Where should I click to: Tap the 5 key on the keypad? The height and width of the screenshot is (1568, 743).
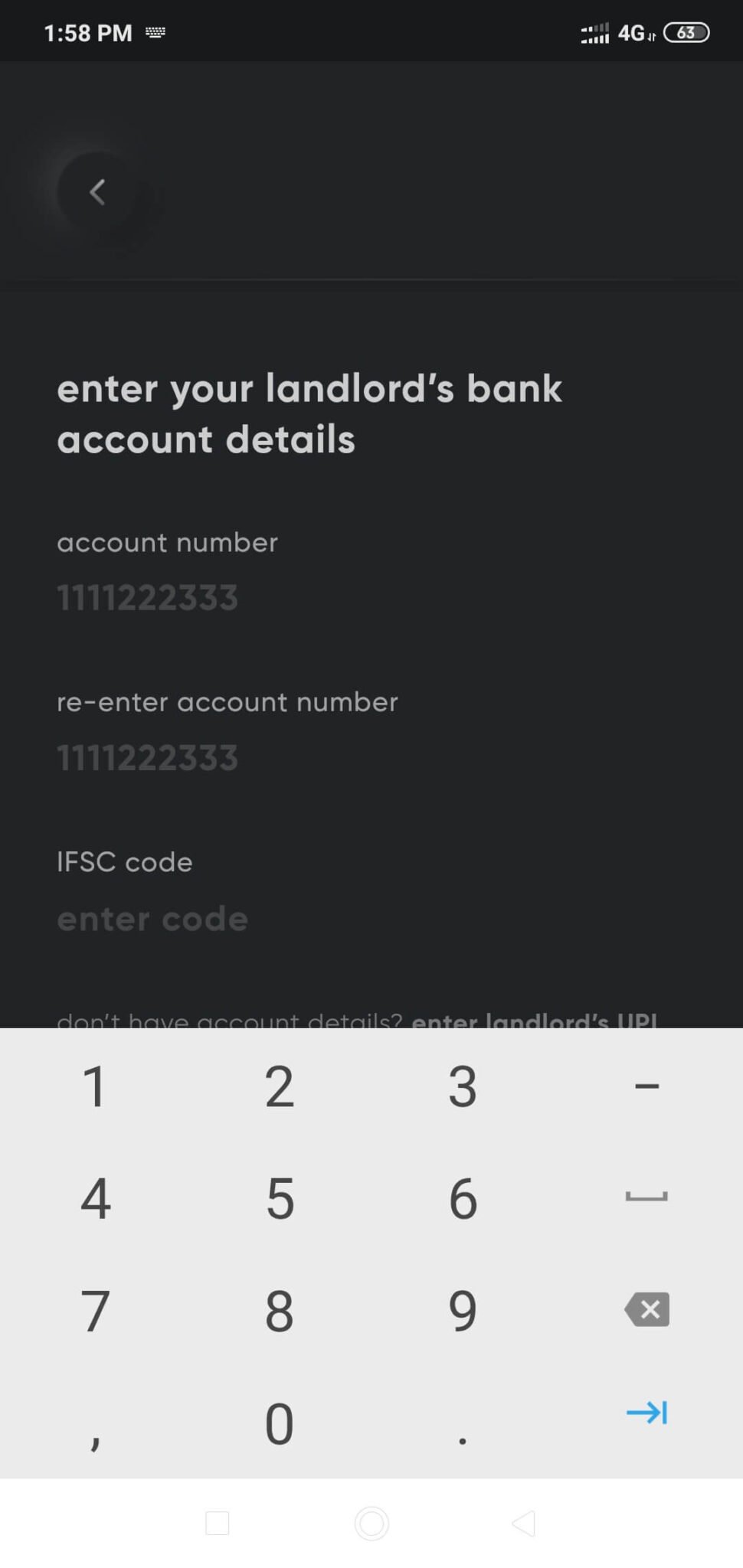[x=280, y=1198]
